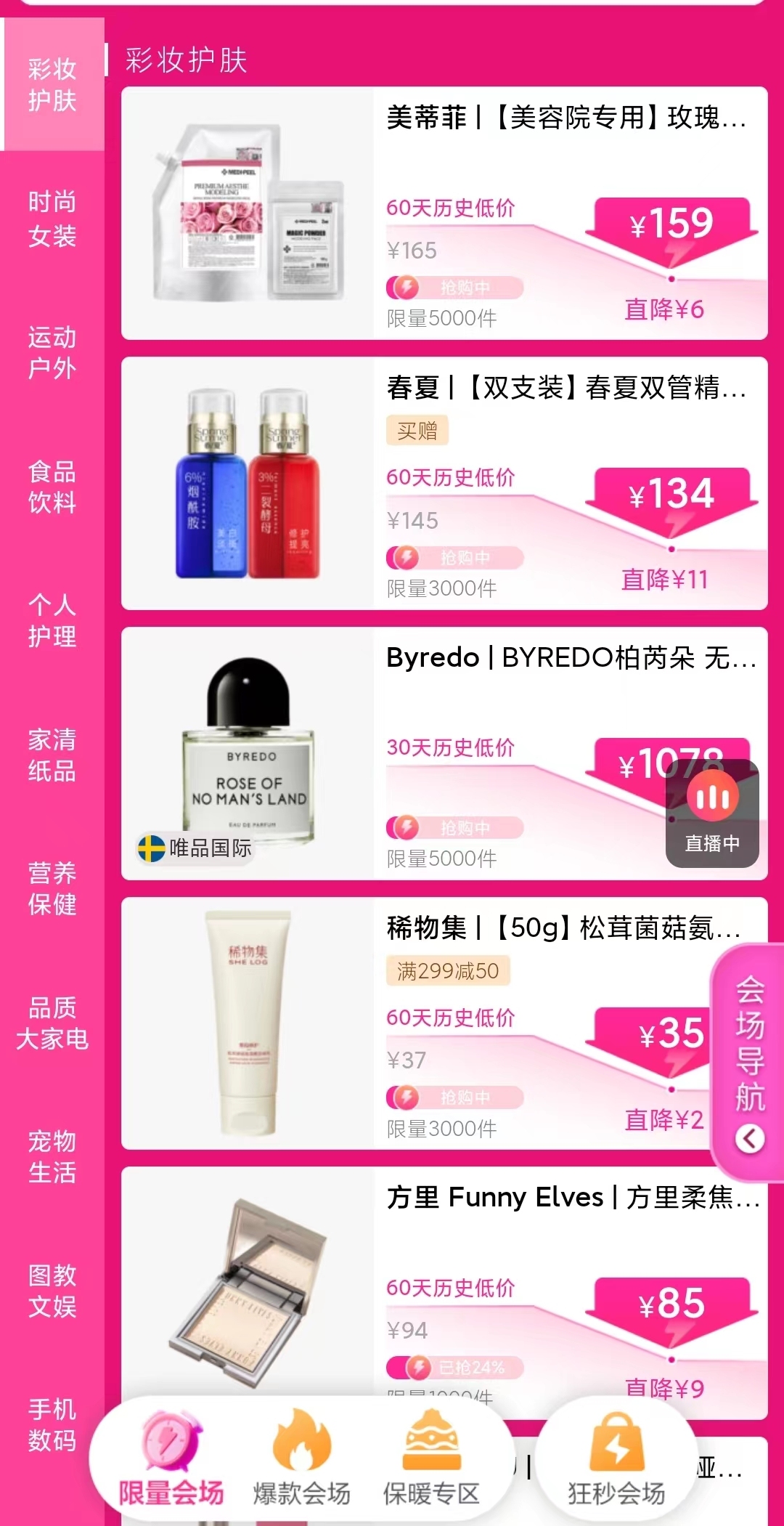
Task: Select the 手机数码 category
Action: coord(52,1424)
